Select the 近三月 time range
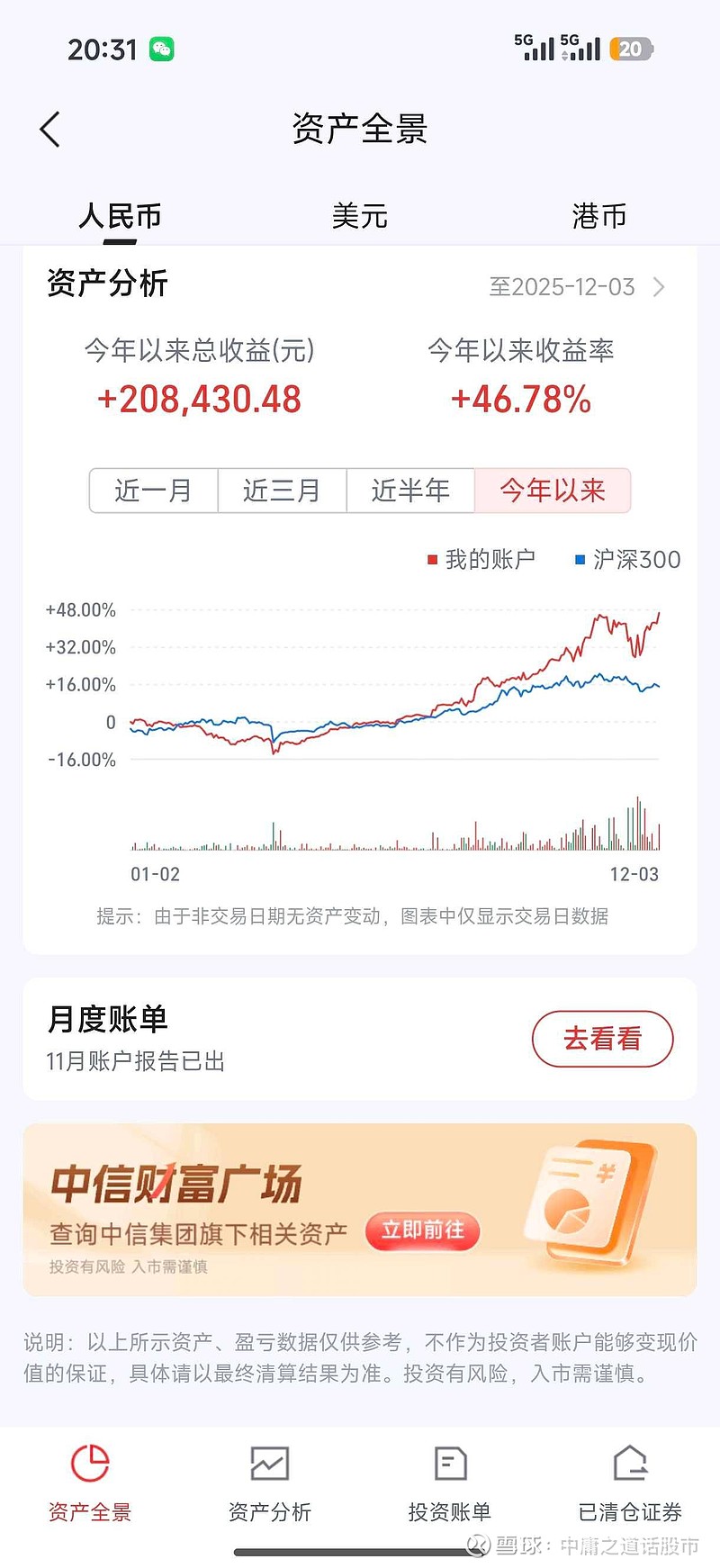Image resolution: width=720 pixels, height=1568 pixels. (282, 491)
